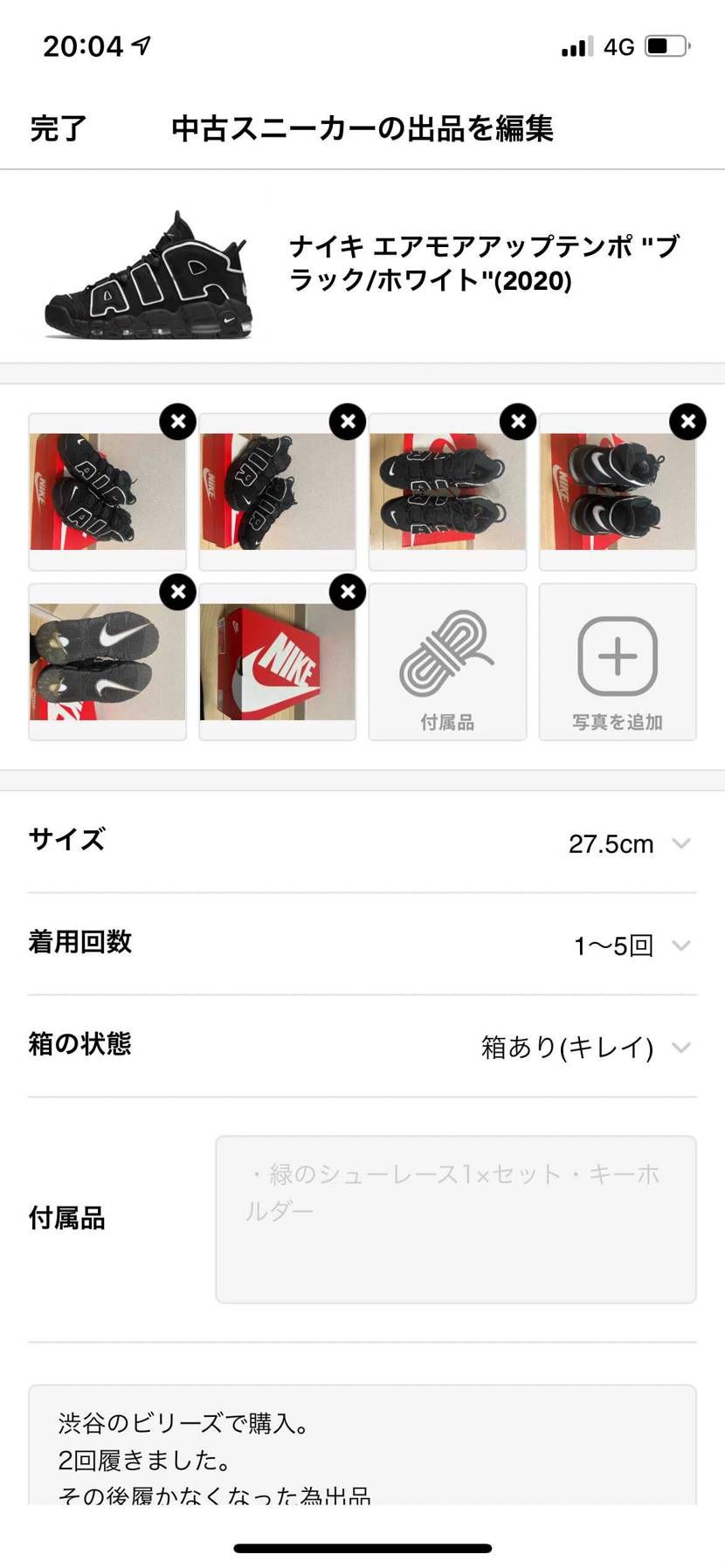Remove the Nike shoebox photo
Screen dimensions: 725x1568
348,591
